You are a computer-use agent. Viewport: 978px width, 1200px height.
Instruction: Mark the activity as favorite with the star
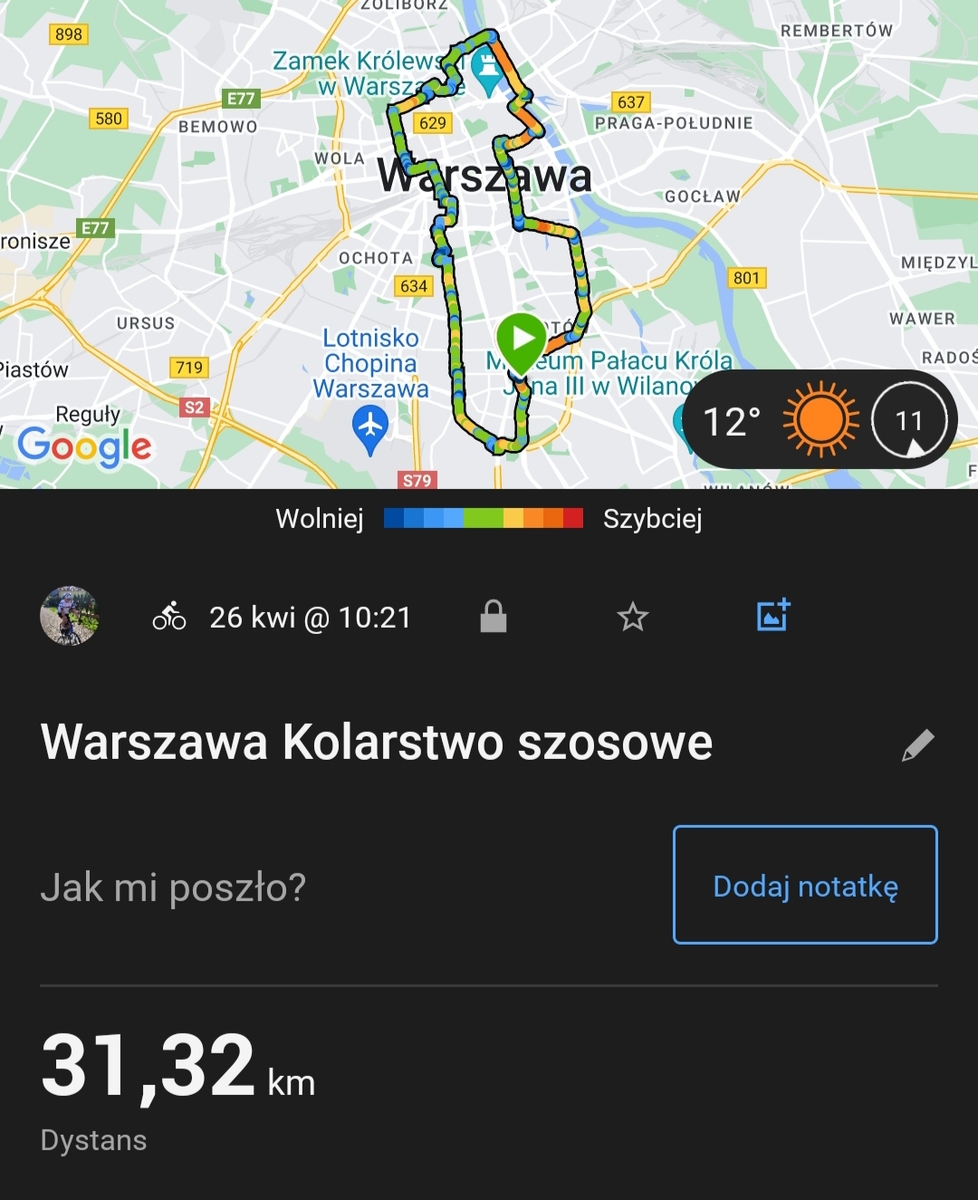click(x=632, y=618)
